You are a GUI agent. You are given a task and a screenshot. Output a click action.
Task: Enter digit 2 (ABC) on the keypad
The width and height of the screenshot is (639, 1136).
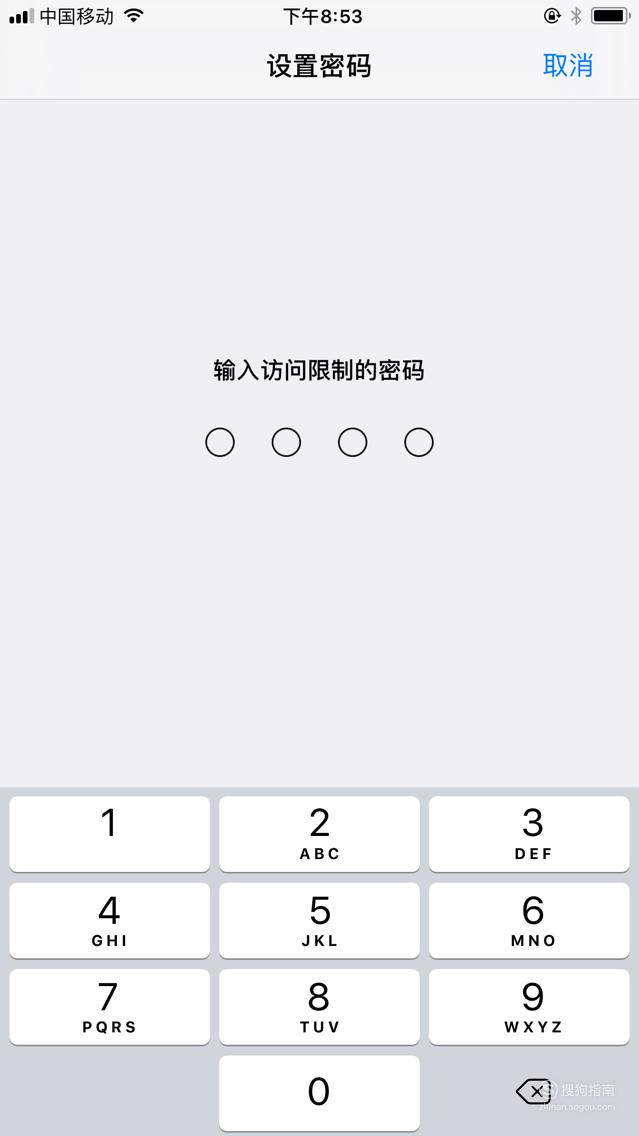point(320,834)
